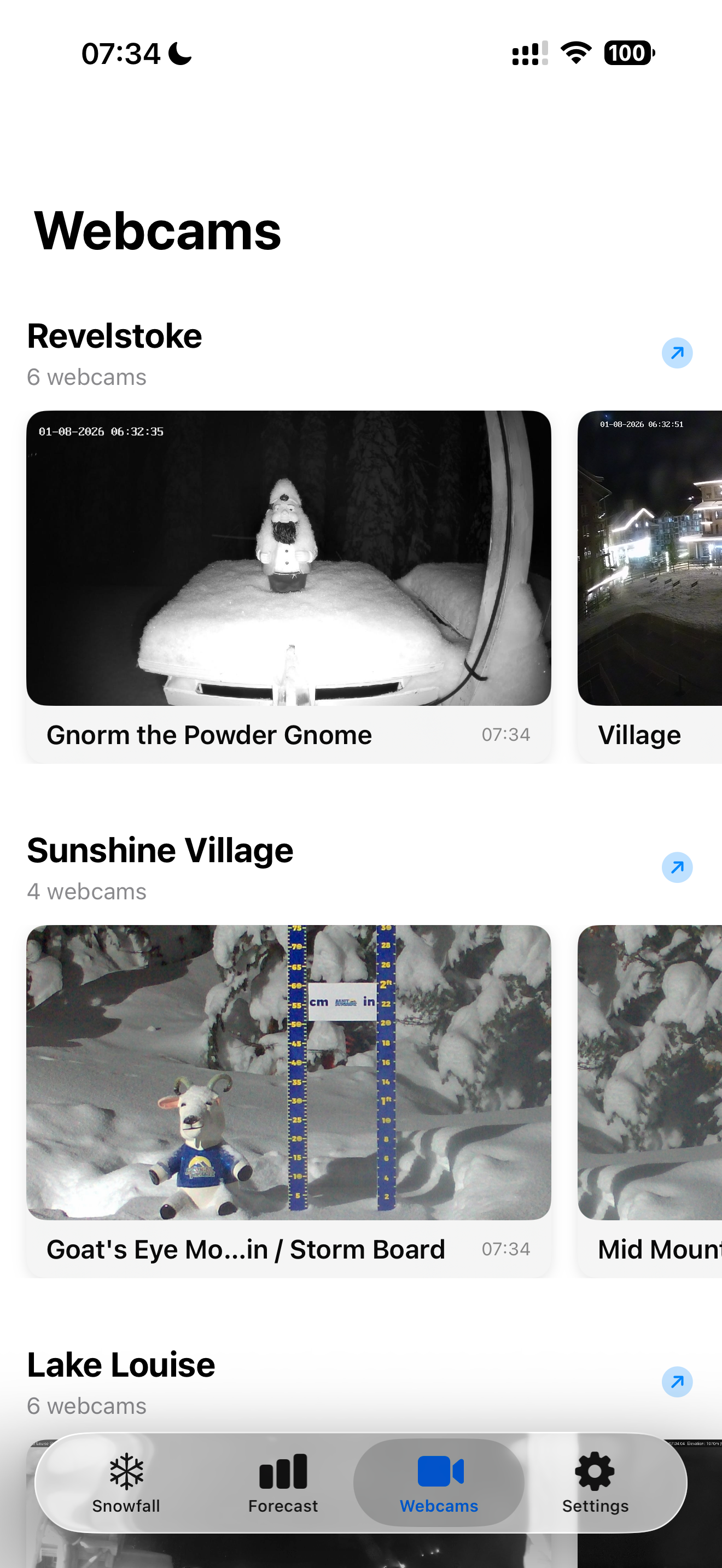Tap the Lake Louise external-link arrow
This screenshot has width=722, height=1568.
(x=677, y=1381)
